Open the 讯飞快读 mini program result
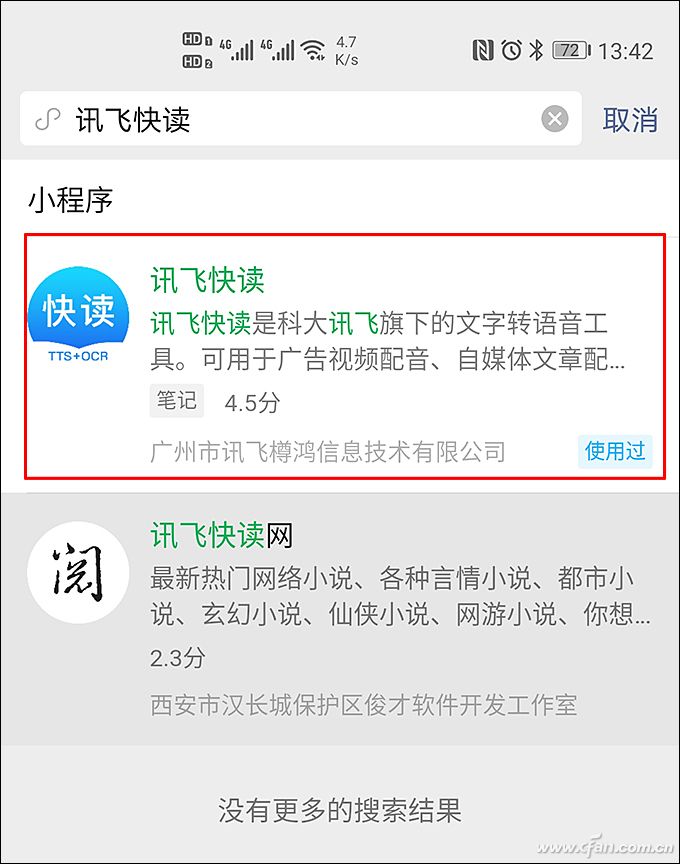The height and width of the screenshot is (864, 680). pos(345,357)
